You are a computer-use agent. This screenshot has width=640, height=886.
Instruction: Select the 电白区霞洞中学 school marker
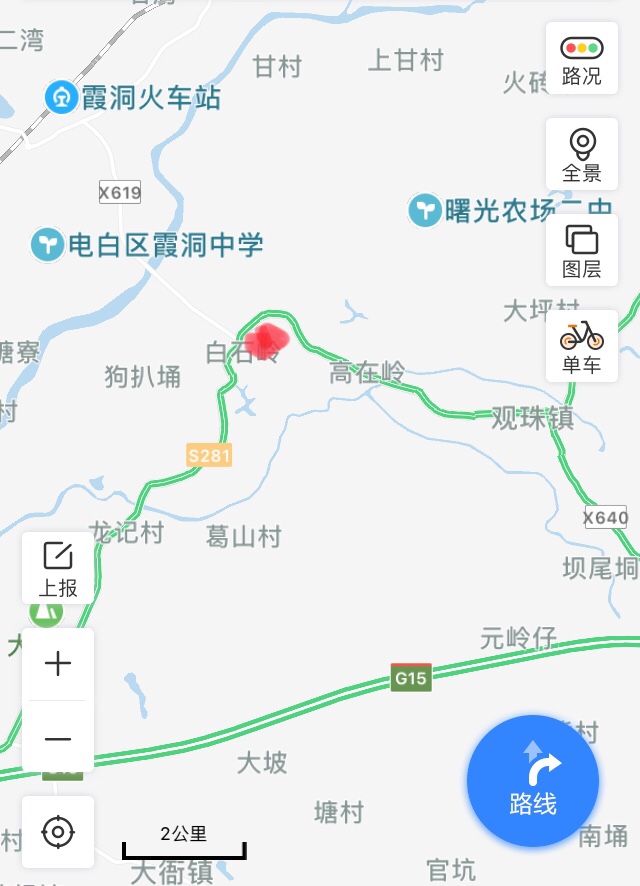46,244
